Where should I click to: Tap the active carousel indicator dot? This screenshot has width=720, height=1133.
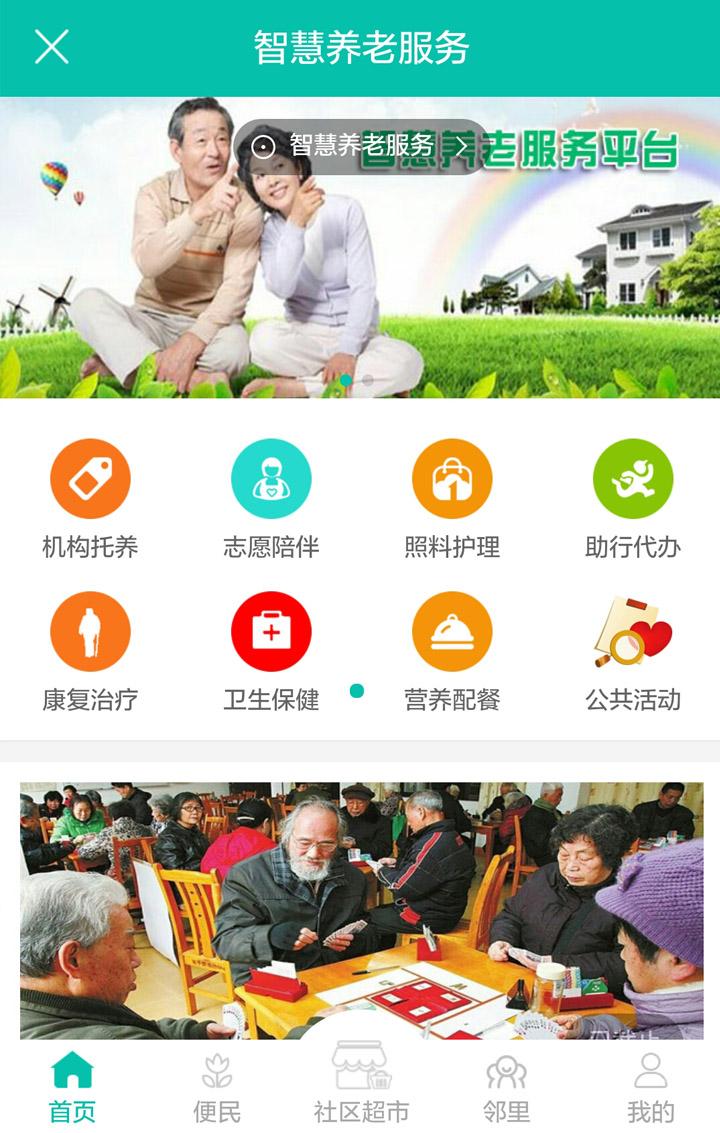tap(345, 380)
